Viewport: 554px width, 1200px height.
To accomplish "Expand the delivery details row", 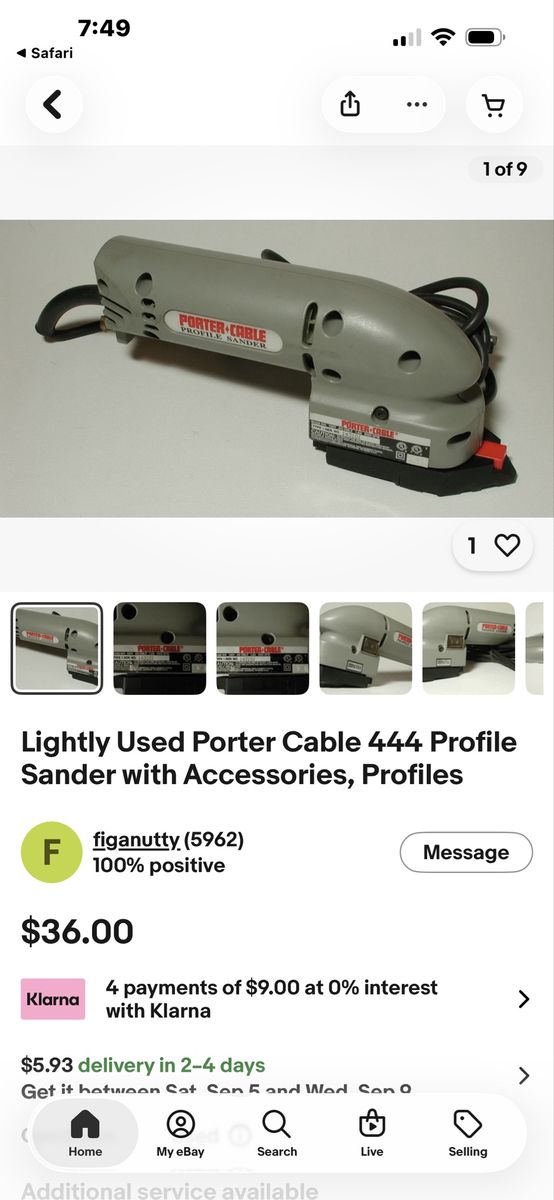I will pyautogui.click(x=277, y=1076).
